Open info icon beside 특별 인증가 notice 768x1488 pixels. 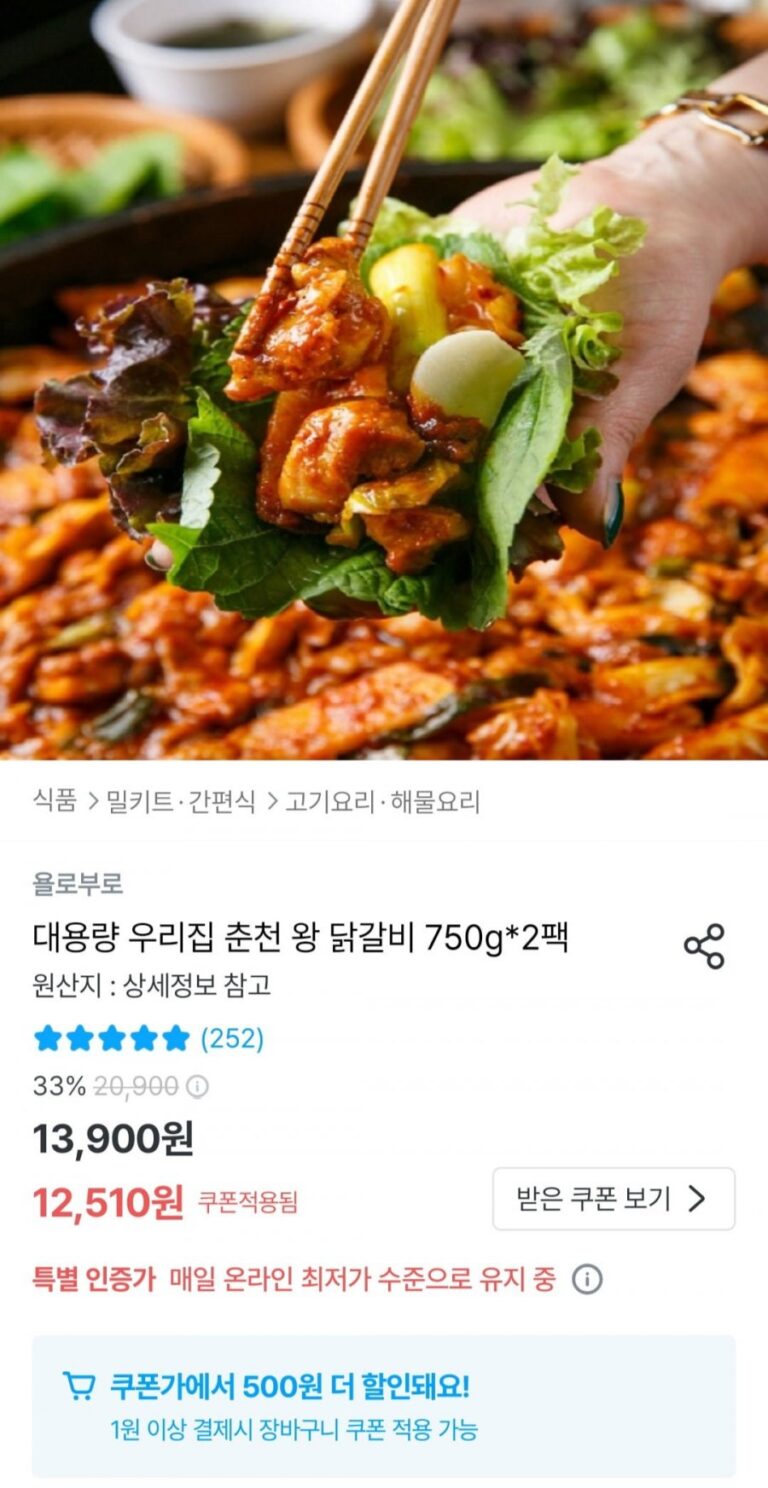pos(587,1279)
